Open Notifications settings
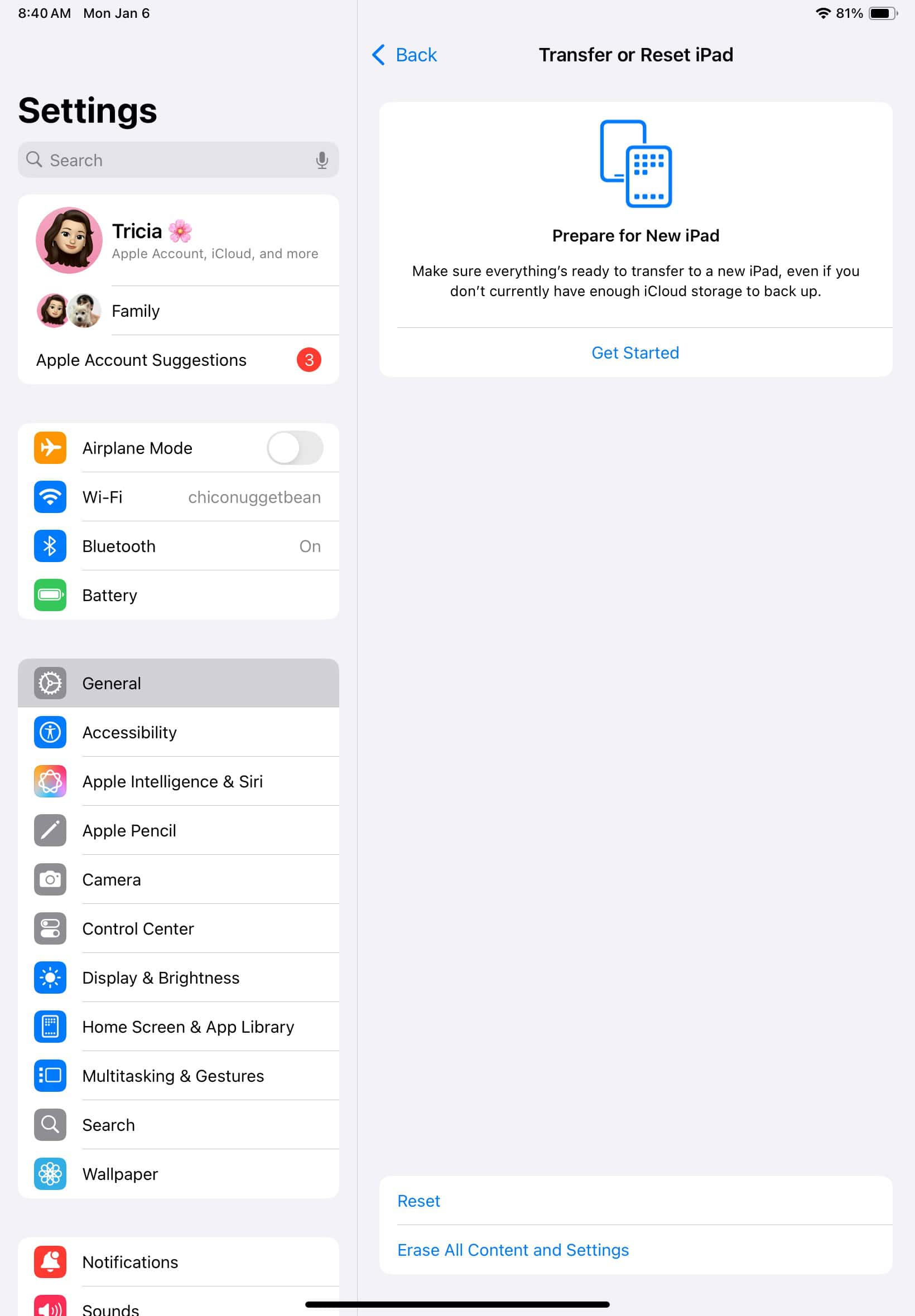 (179, 1261)
